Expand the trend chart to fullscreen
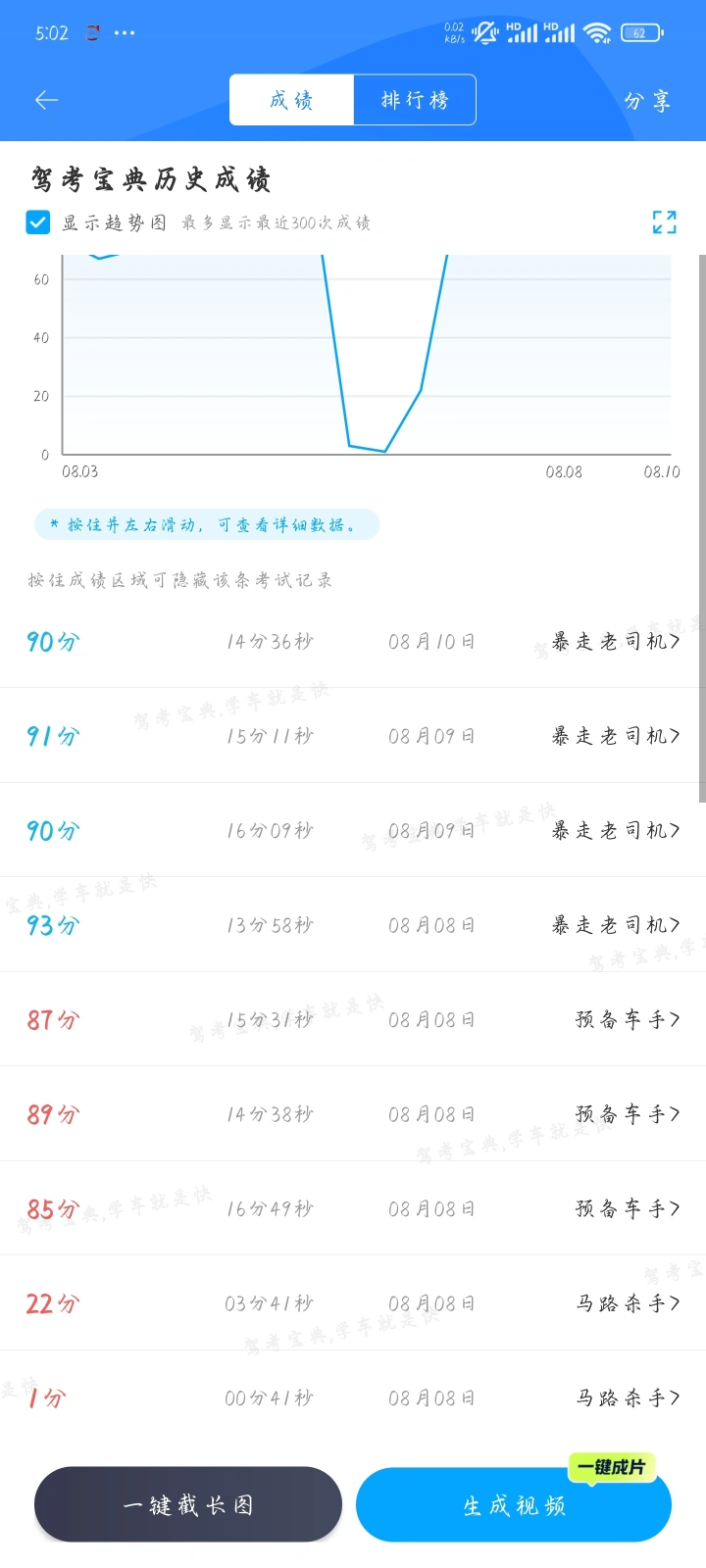 (x=664, y=222)
